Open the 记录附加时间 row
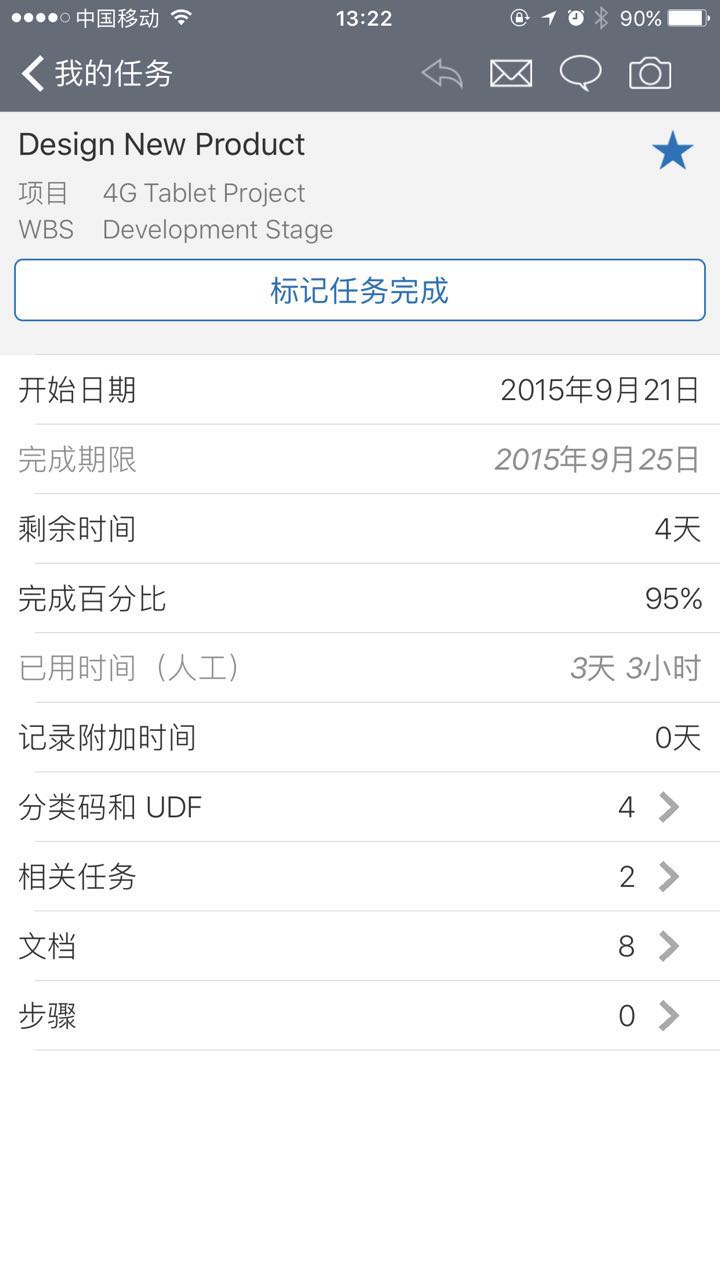This screenshot has width=720, height=1280. coord(360,738)
